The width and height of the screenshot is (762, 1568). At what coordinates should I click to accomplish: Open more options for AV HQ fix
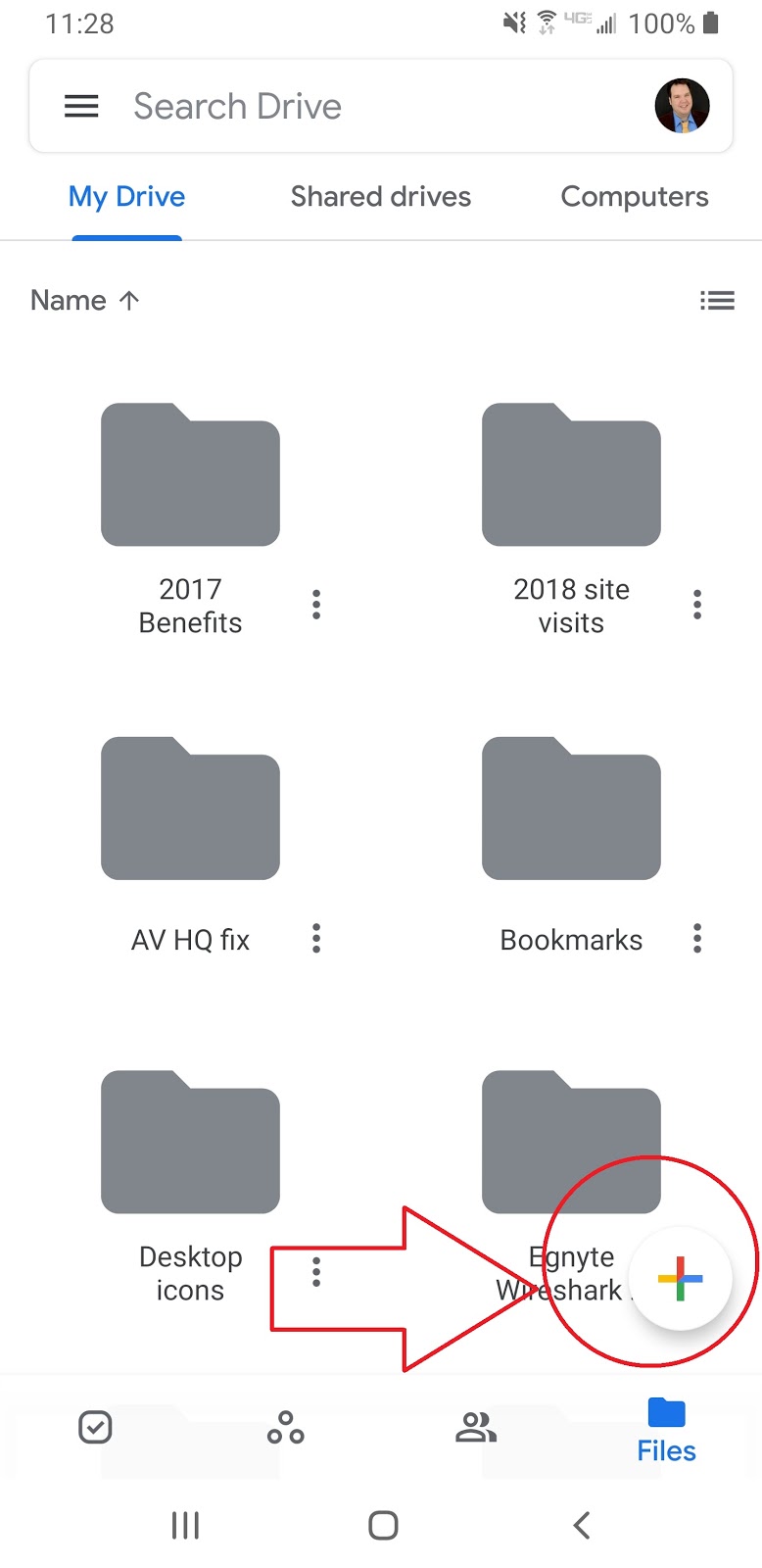[316, 938]
